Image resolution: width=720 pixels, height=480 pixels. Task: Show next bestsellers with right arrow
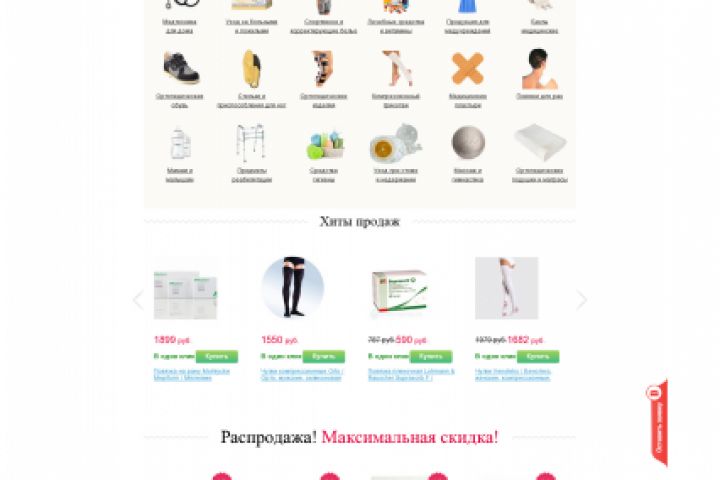coord(582,300)
